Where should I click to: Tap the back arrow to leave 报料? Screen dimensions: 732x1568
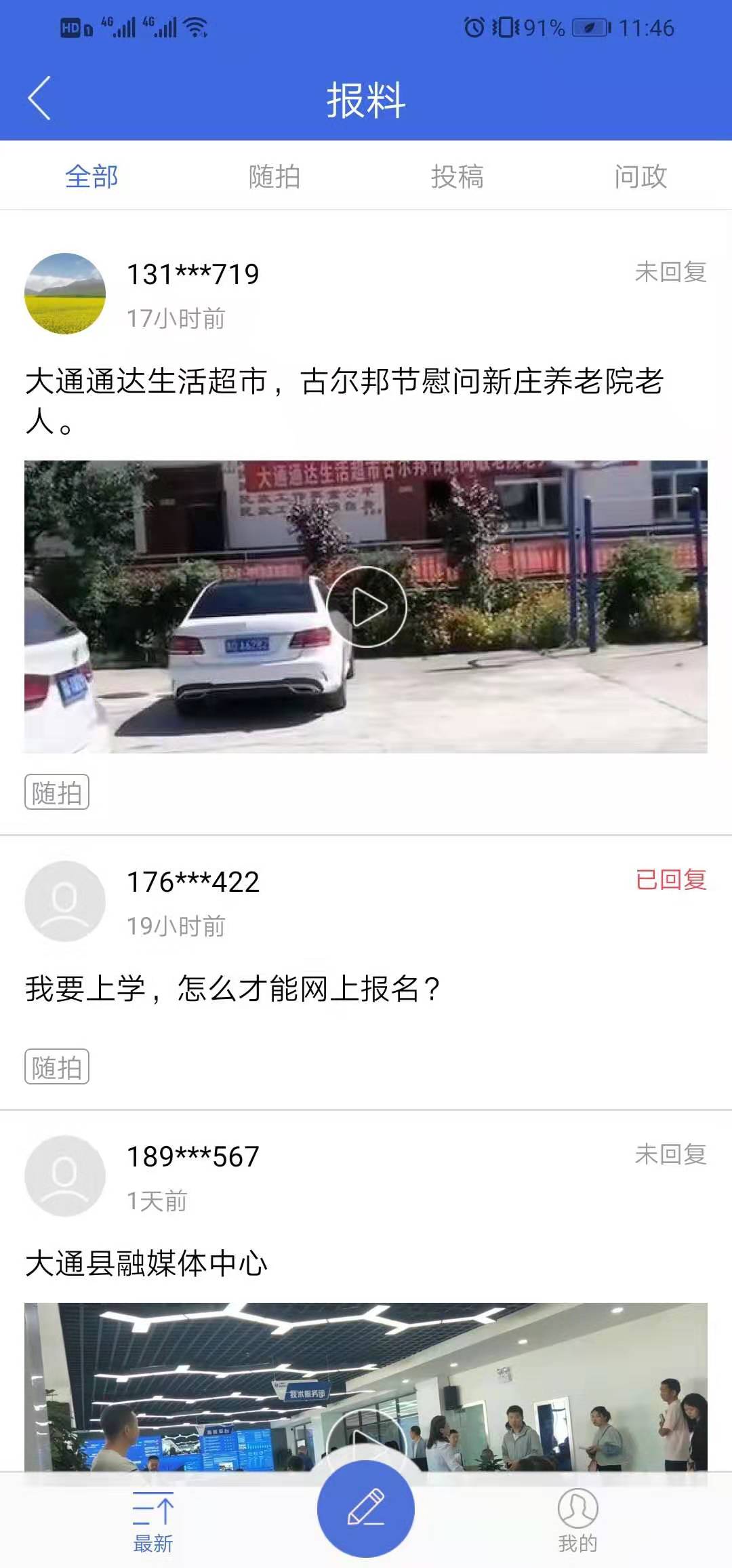[x=39, y=98]
